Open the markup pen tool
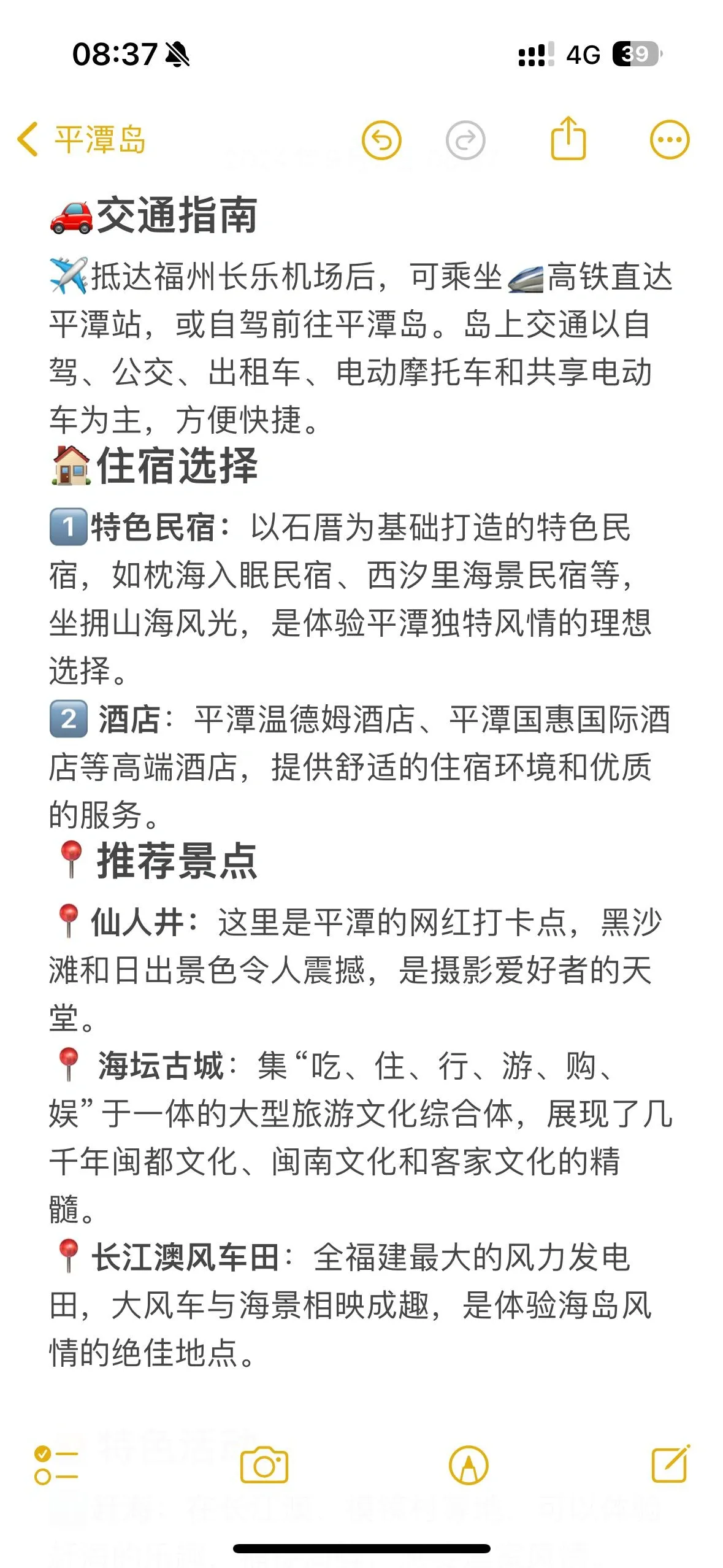723x1568 pixels. (469, 1466)
